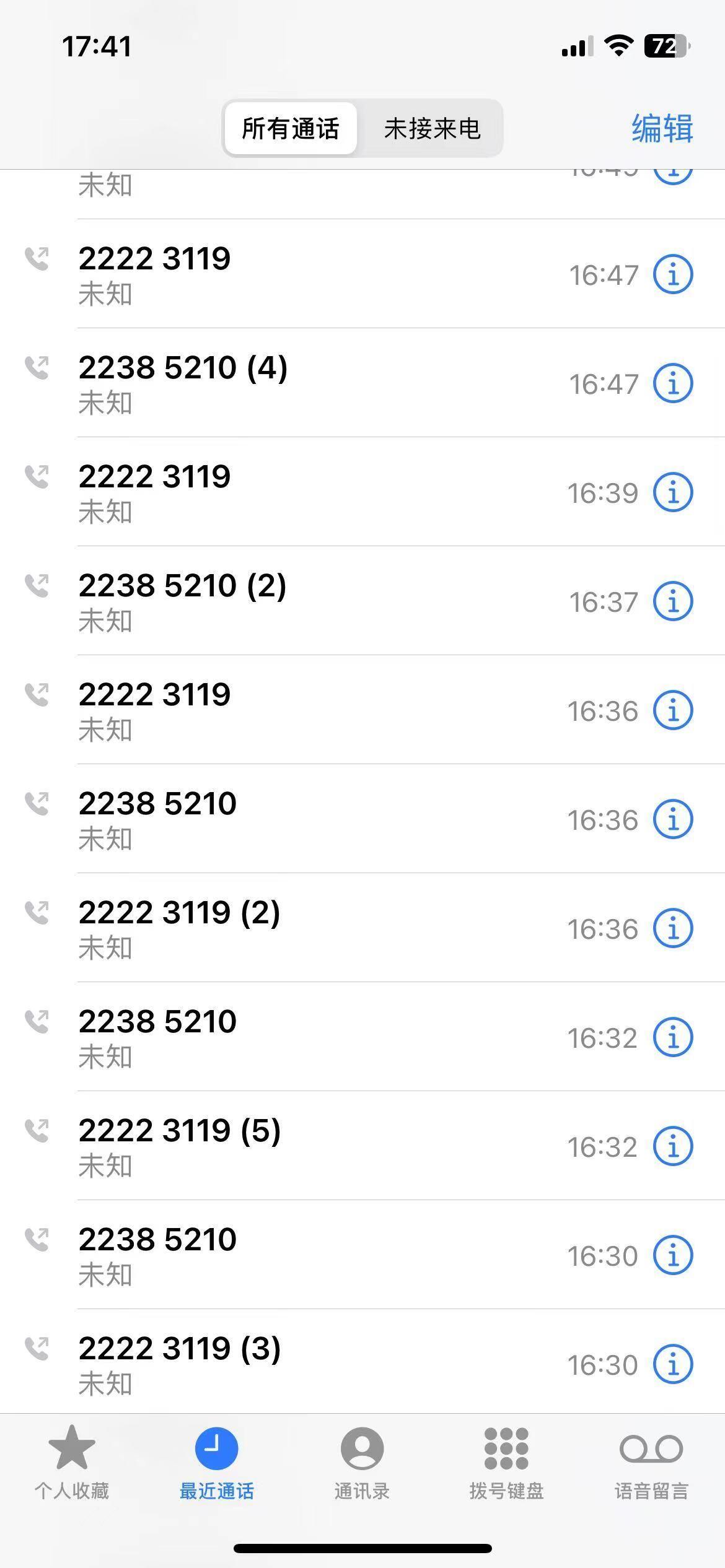Call back 2238 5210 (2)

point(362,601)
